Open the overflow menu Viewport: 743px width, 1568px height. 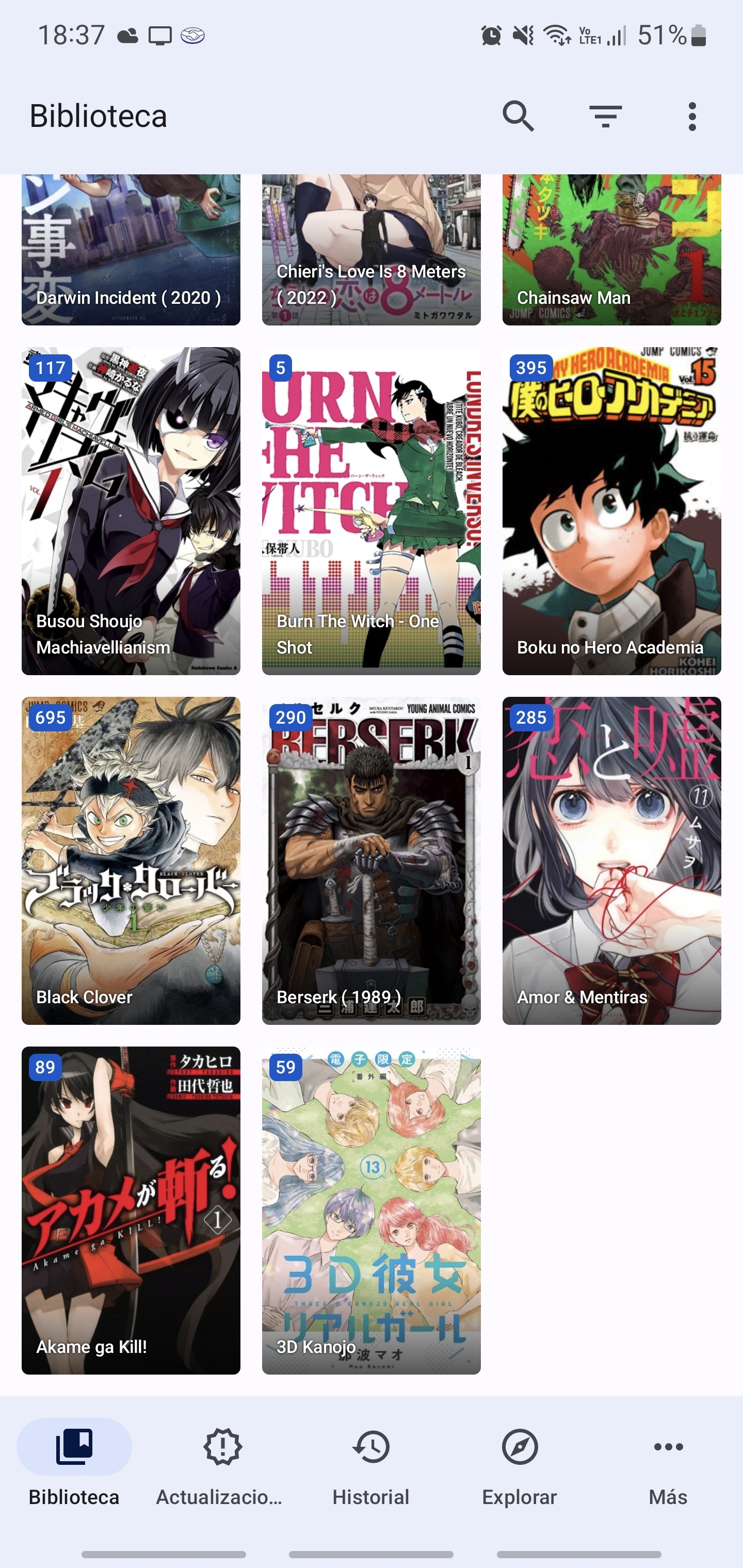(x=692, y=116)
